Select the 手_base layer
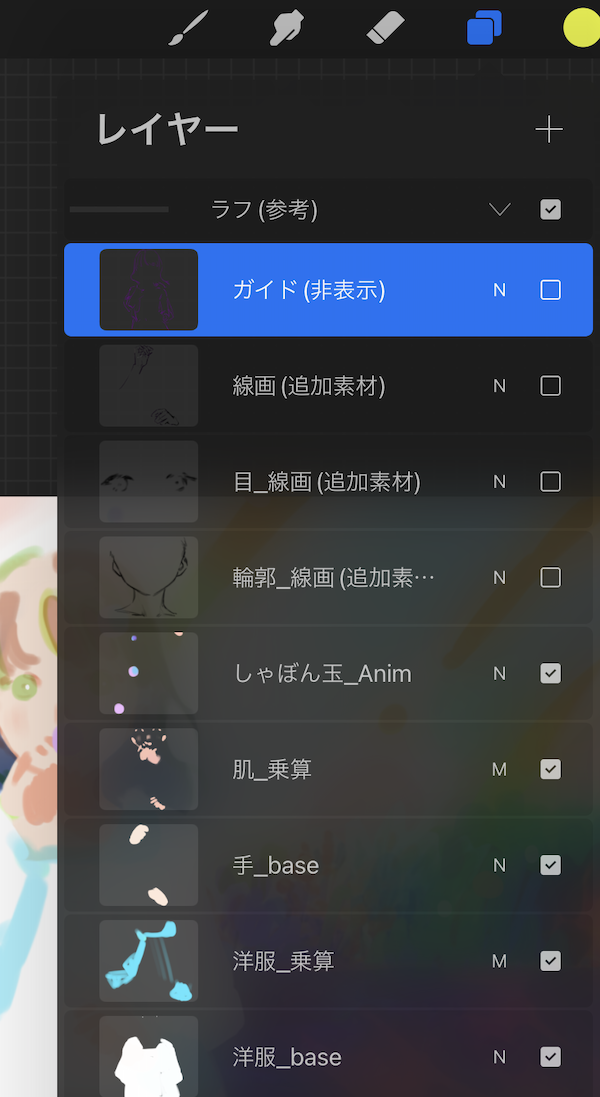 [276, 866]
